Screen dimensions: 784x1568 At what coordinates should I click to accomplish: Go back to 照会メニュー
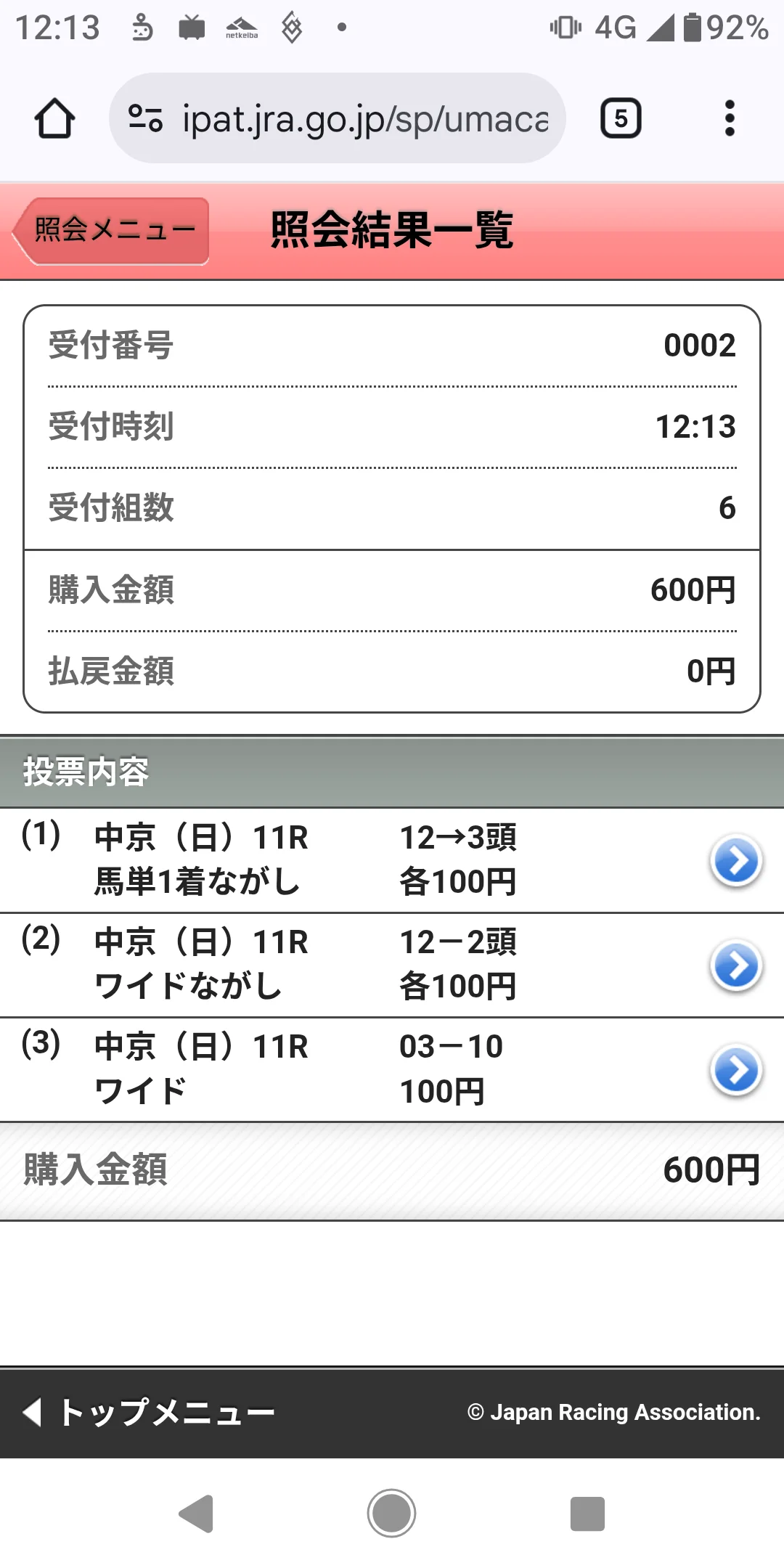[x=113, y=231]
